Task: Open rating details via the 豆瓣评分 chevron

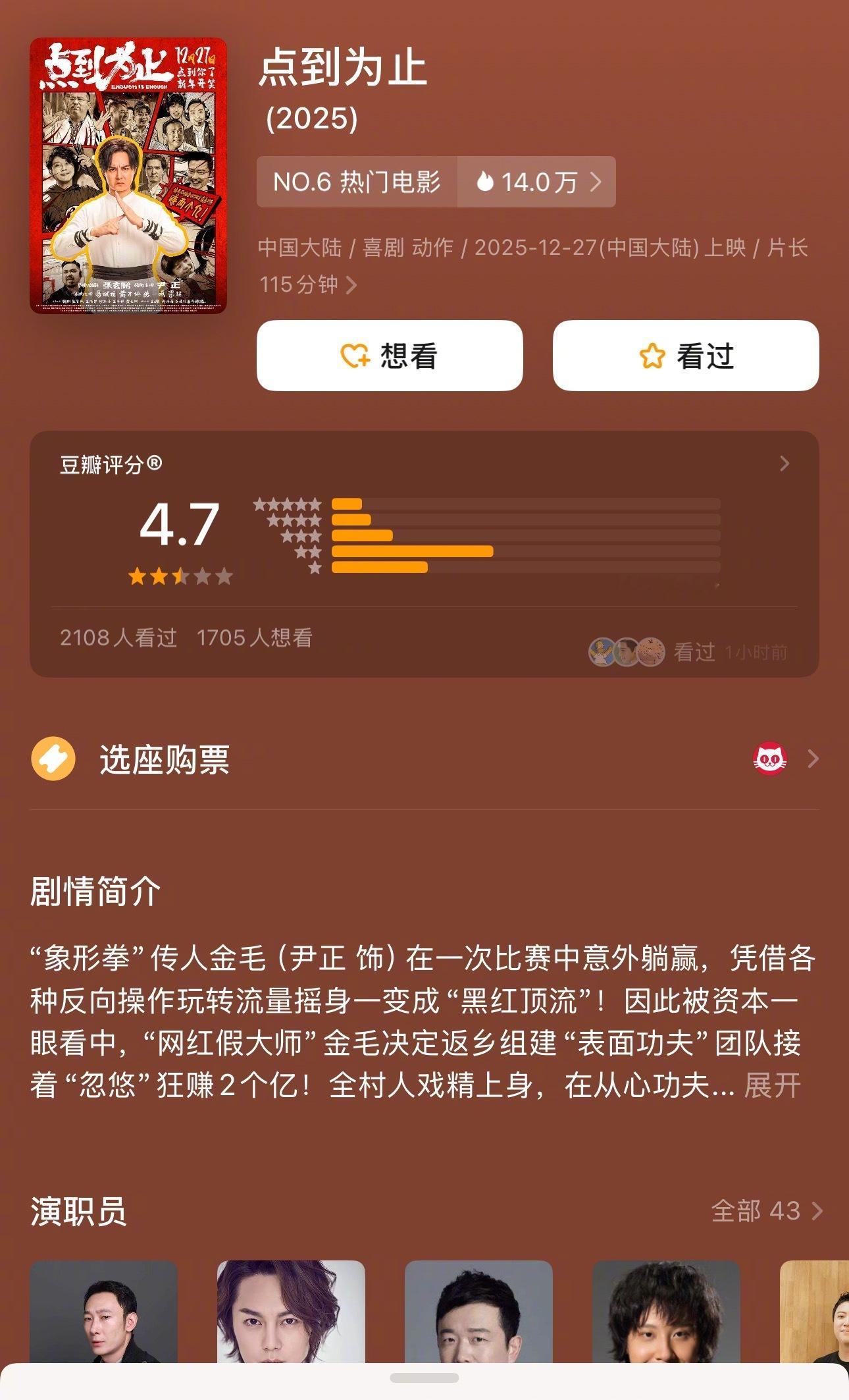Action: pos(784,465)
